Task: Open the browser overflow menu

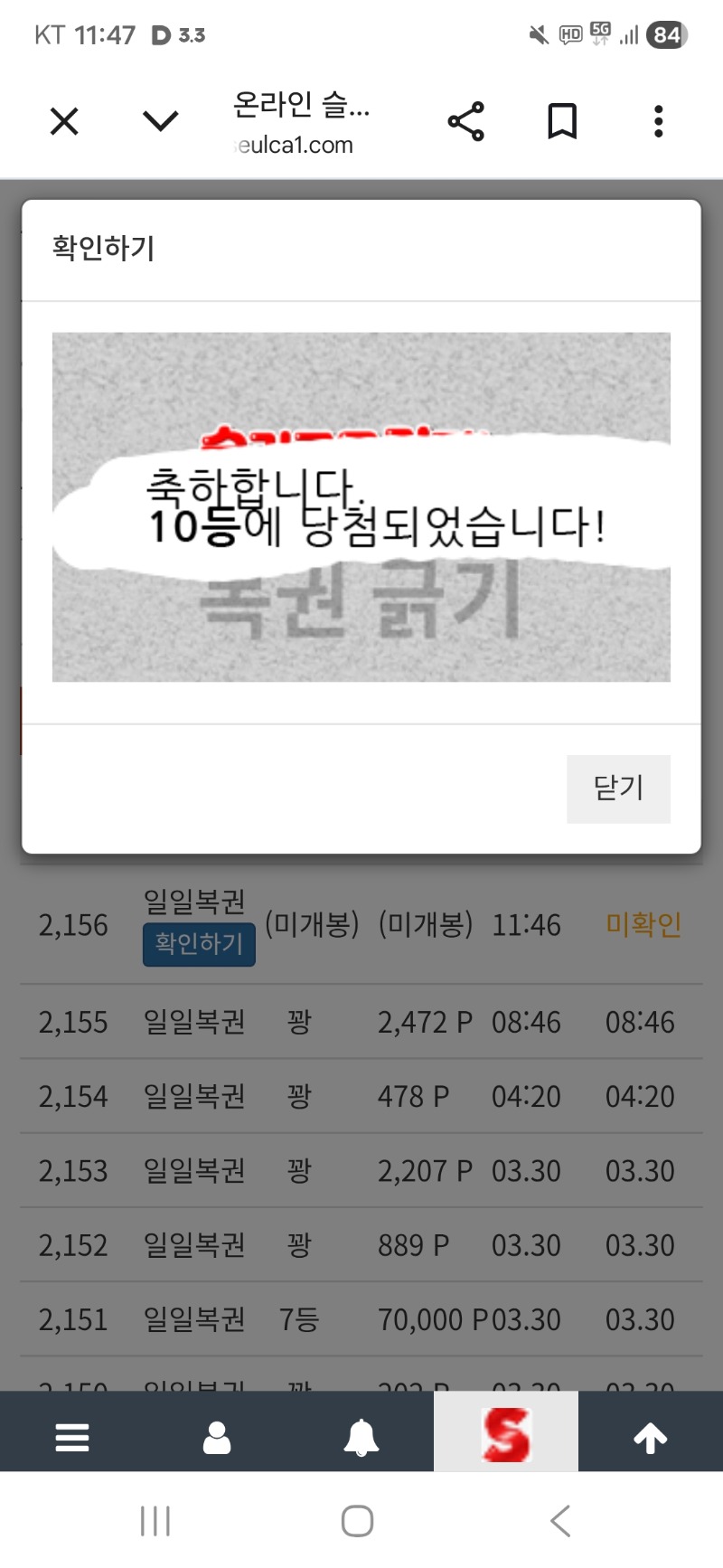Action: [659, 121]
